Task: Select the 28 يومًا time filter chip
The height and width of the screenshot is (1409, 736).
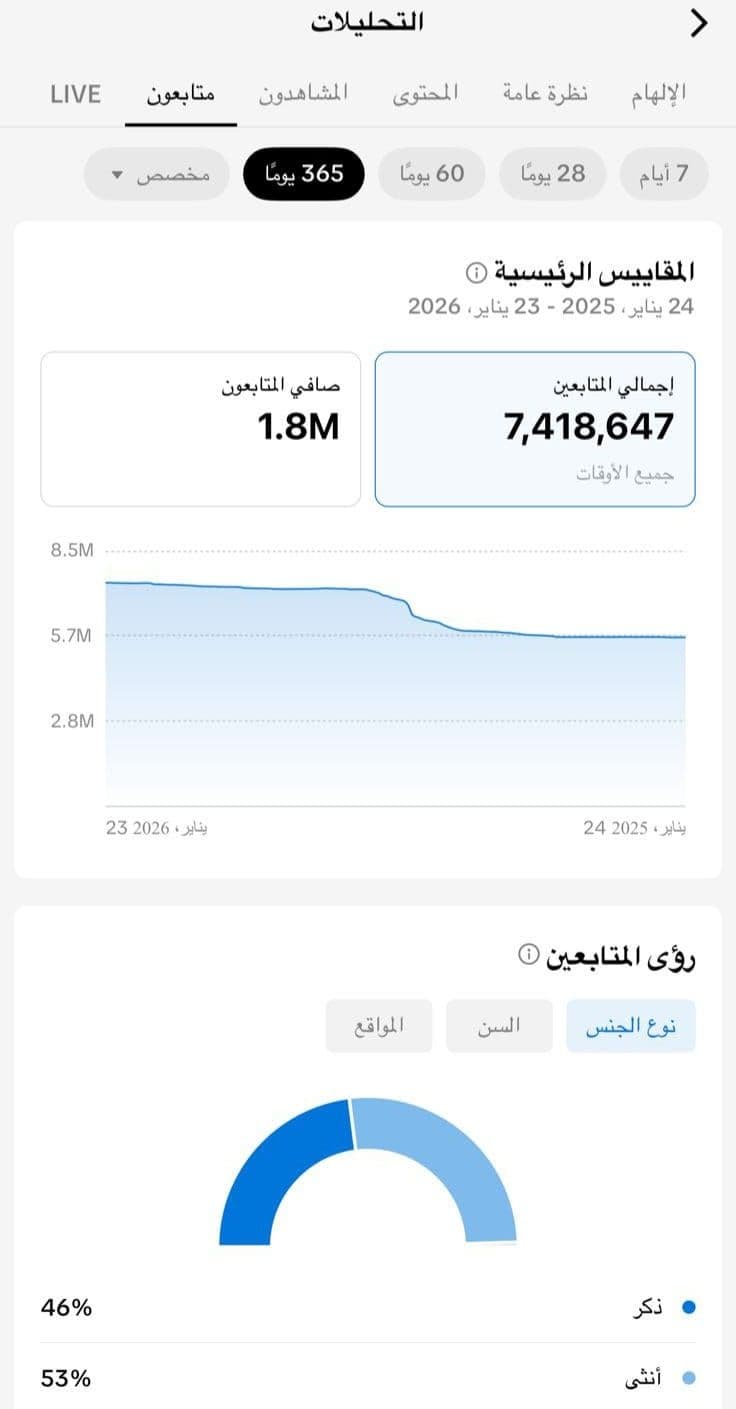Action: (551, 173)
